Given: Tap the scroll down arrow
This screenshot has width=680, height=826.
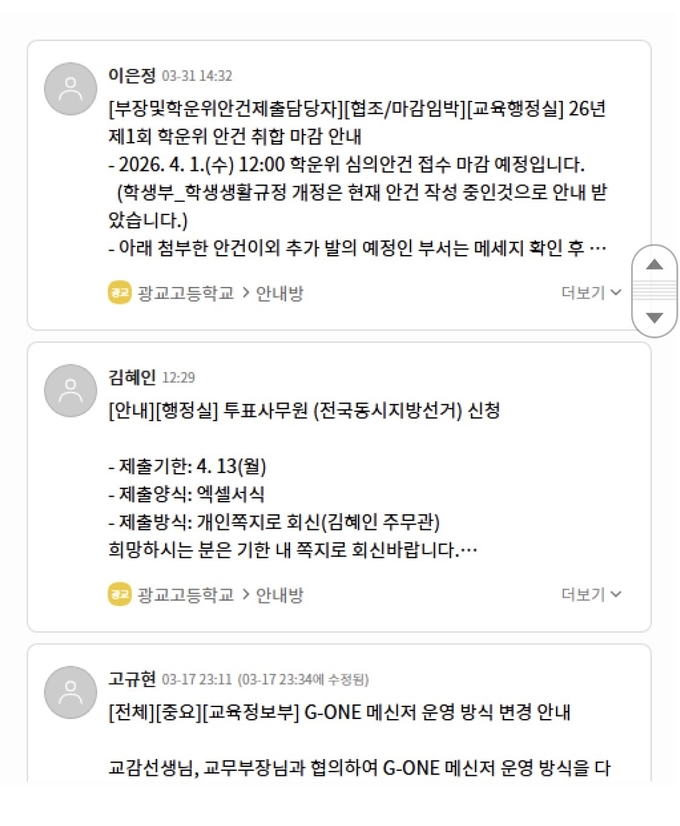Looking at the screenshot, I should (x=654, y=317).
